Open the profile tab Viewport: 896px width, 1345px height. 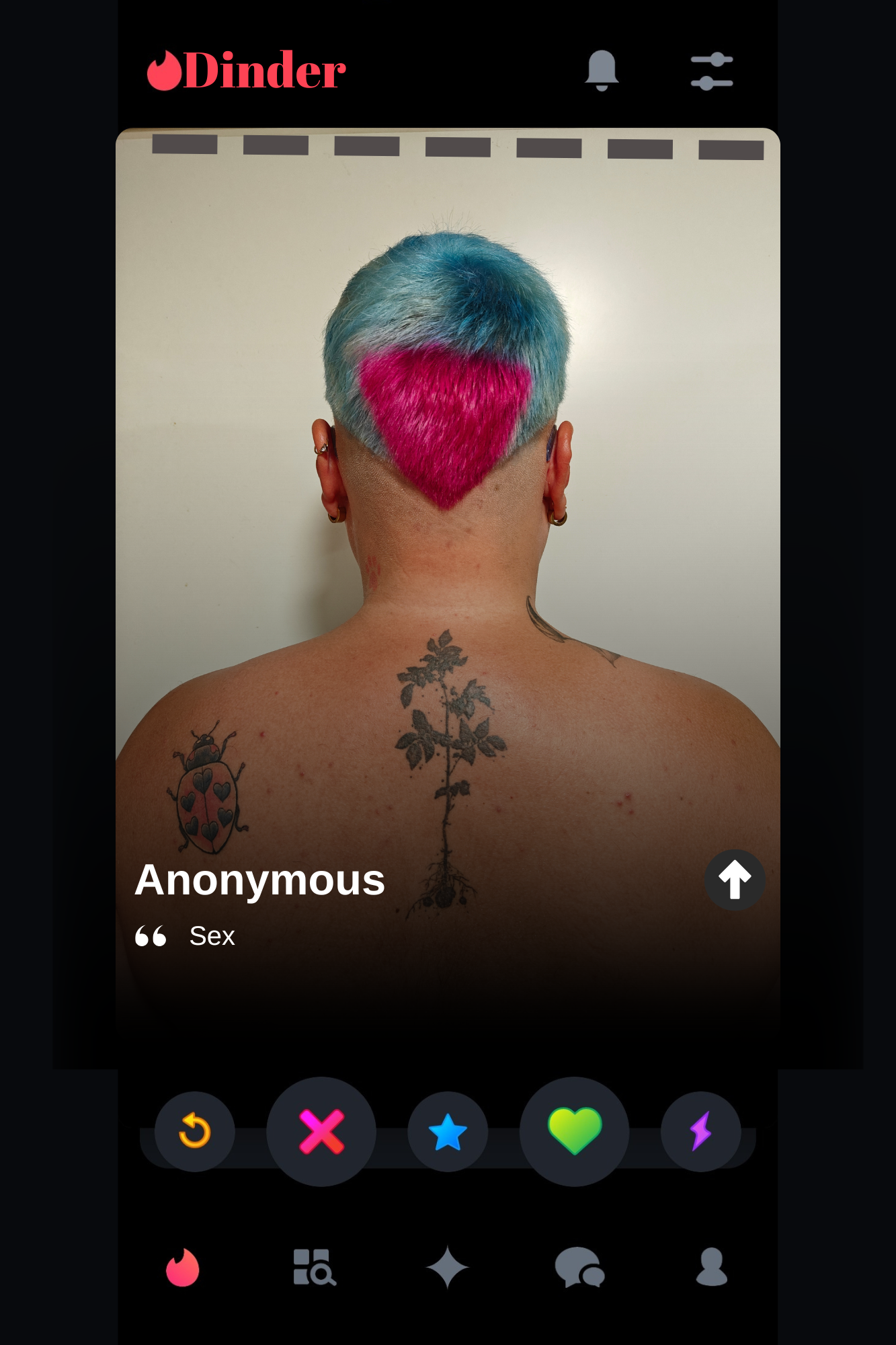(x=711, y=1268)
